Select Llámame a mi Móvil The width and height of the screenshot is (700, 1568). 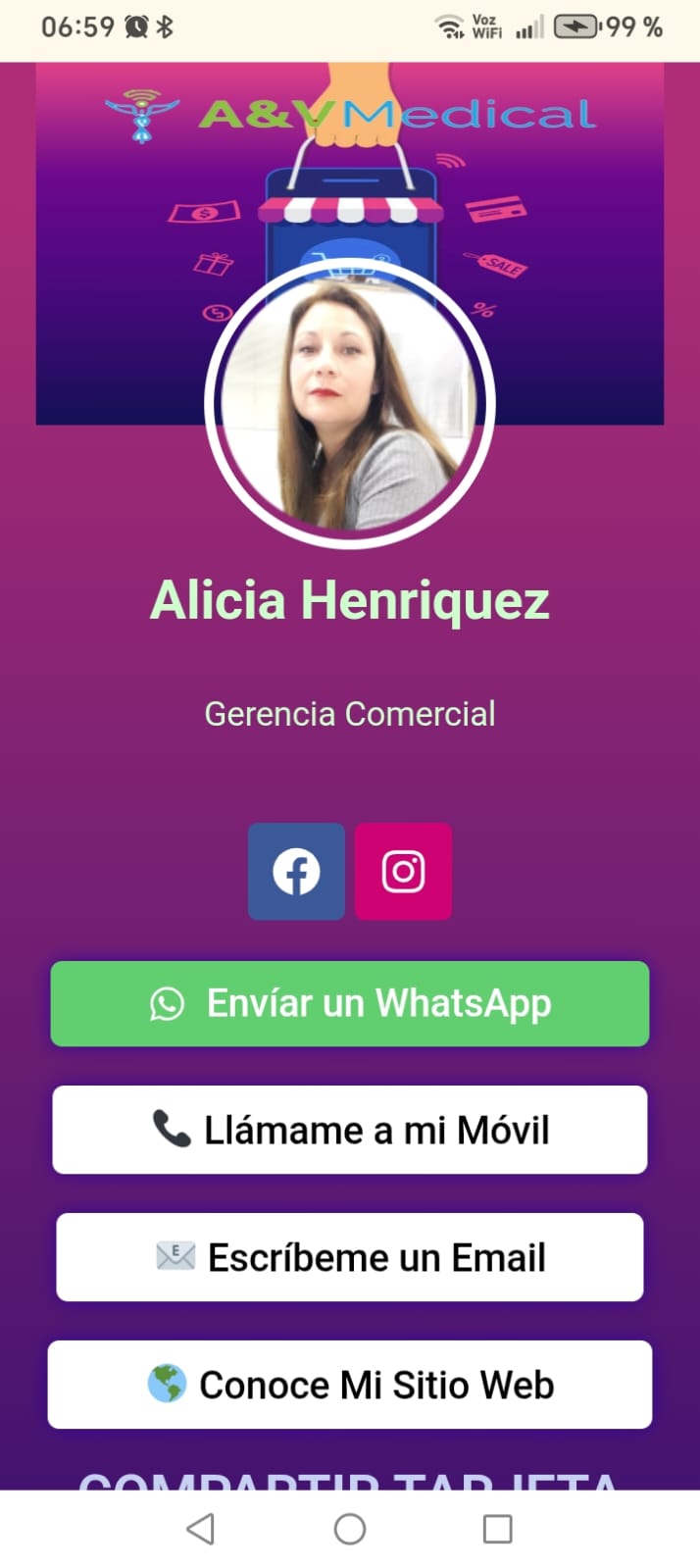tap(350, 1130)
